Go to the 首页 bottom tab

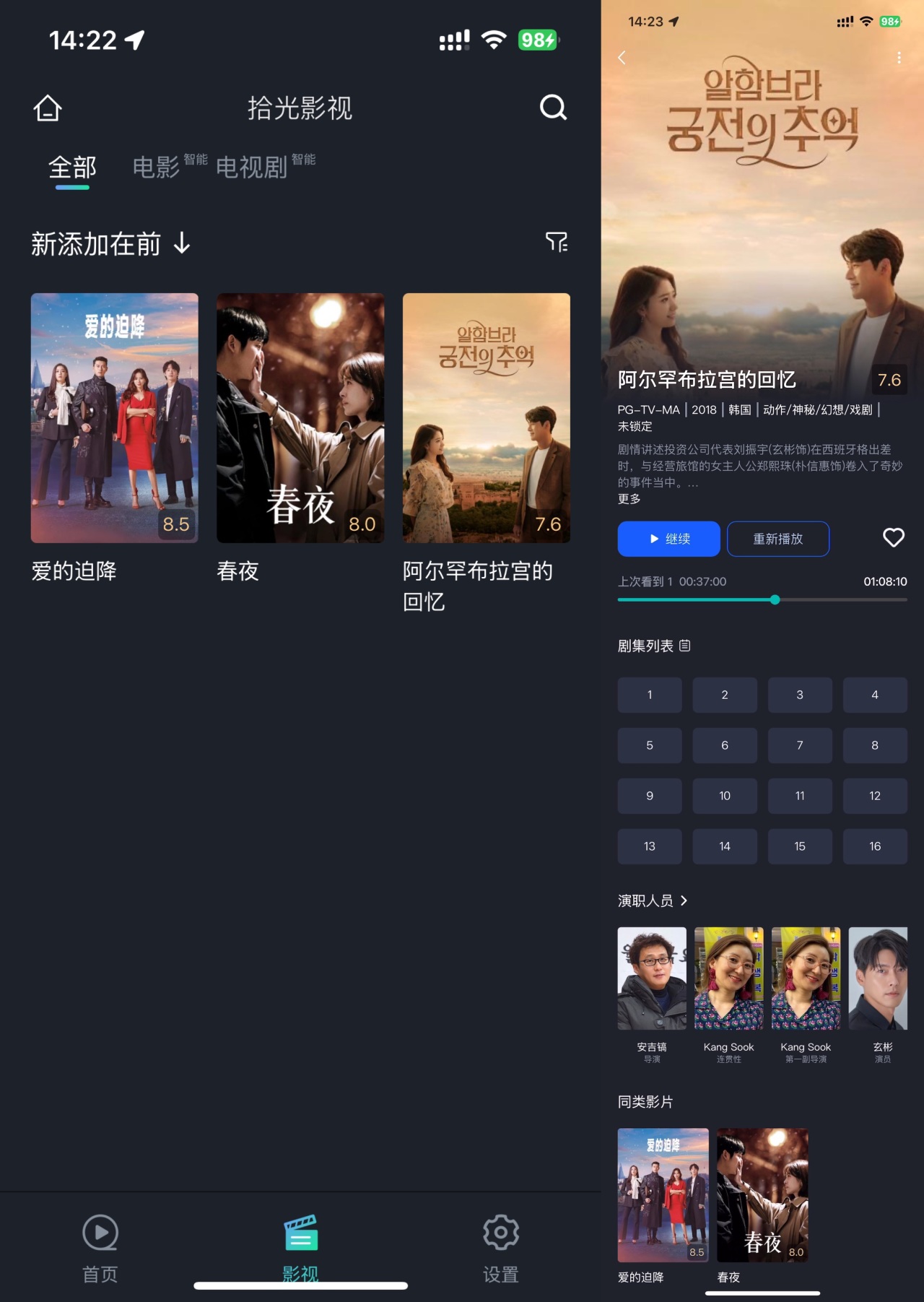(x=100, y=1246)
